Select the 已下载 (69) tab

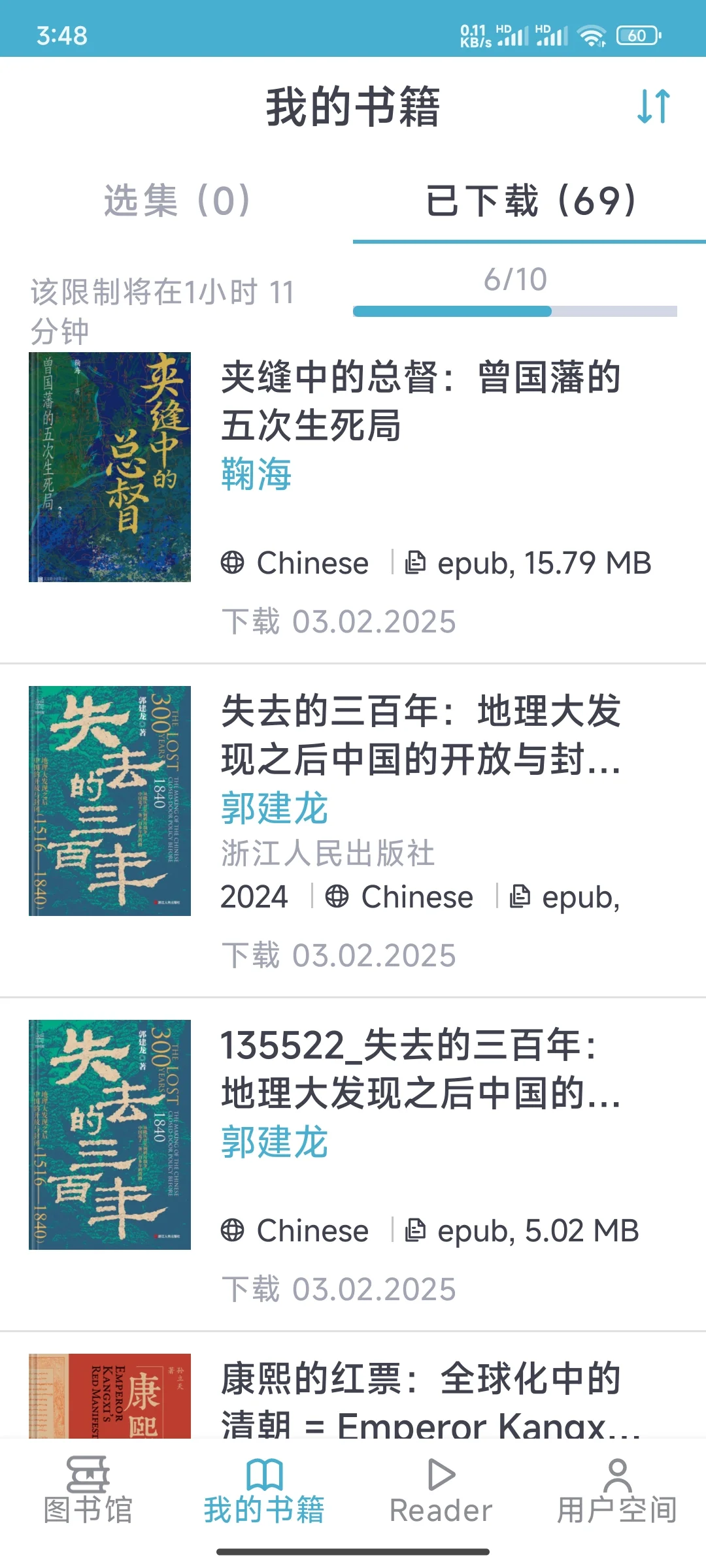pyautogui.click(x=529, y=200)
